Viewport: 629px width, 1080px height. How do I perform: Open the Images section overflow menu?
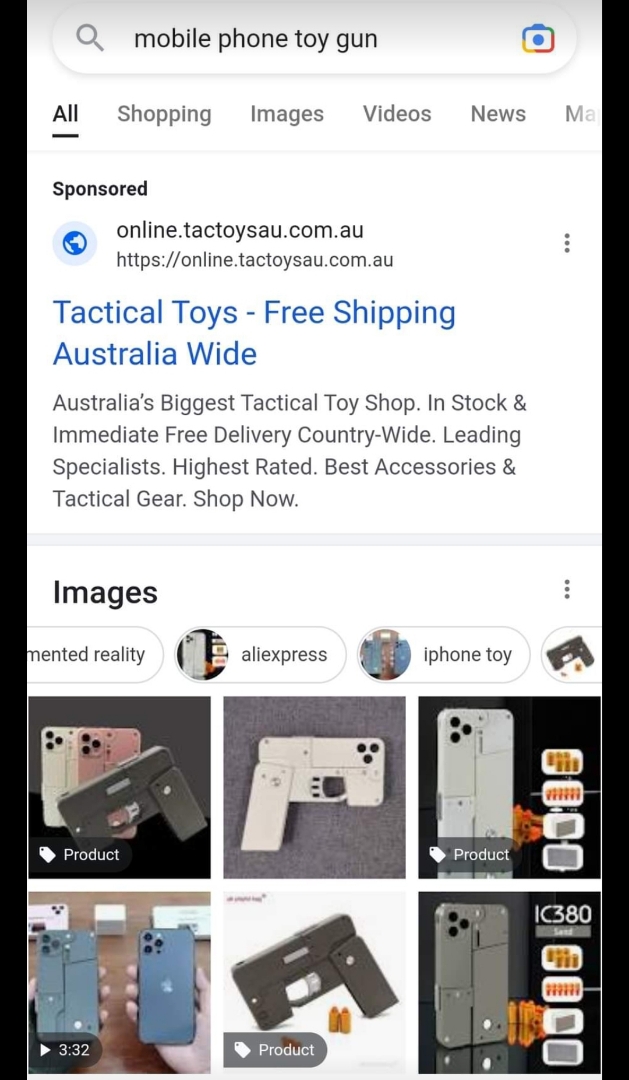point(567,589)
